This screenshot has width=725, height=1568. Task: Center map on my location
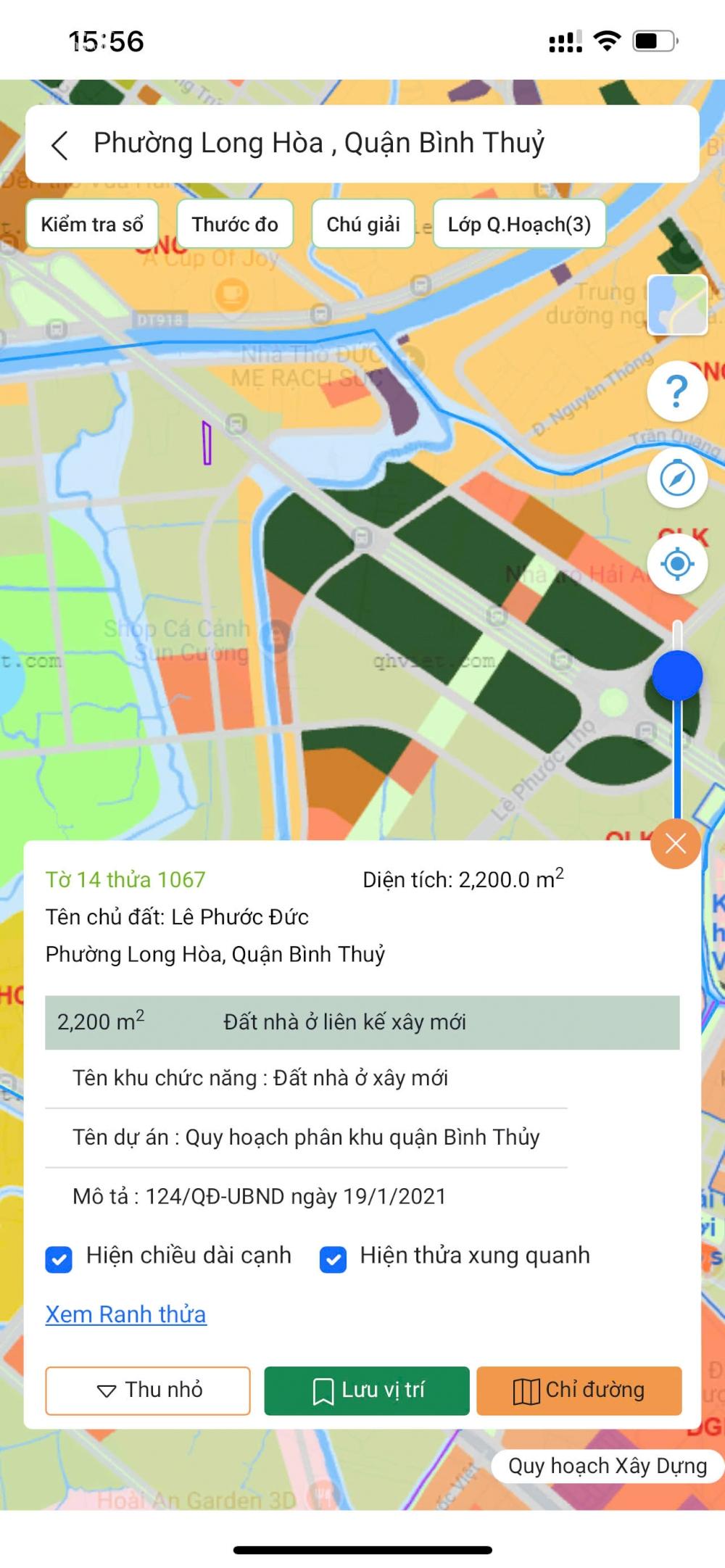pos(677,564)
